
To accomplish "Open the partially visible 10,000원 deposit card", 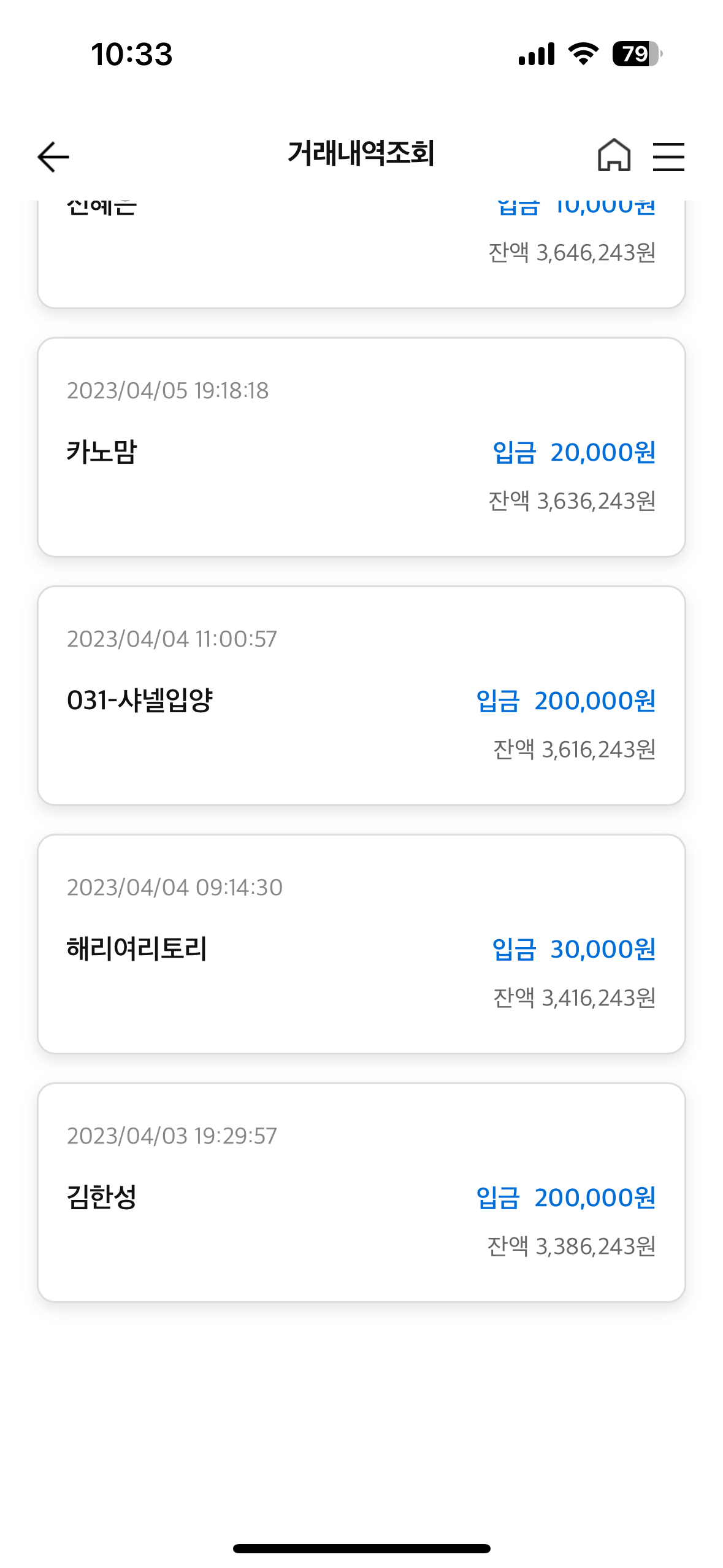I will (361, 254).
